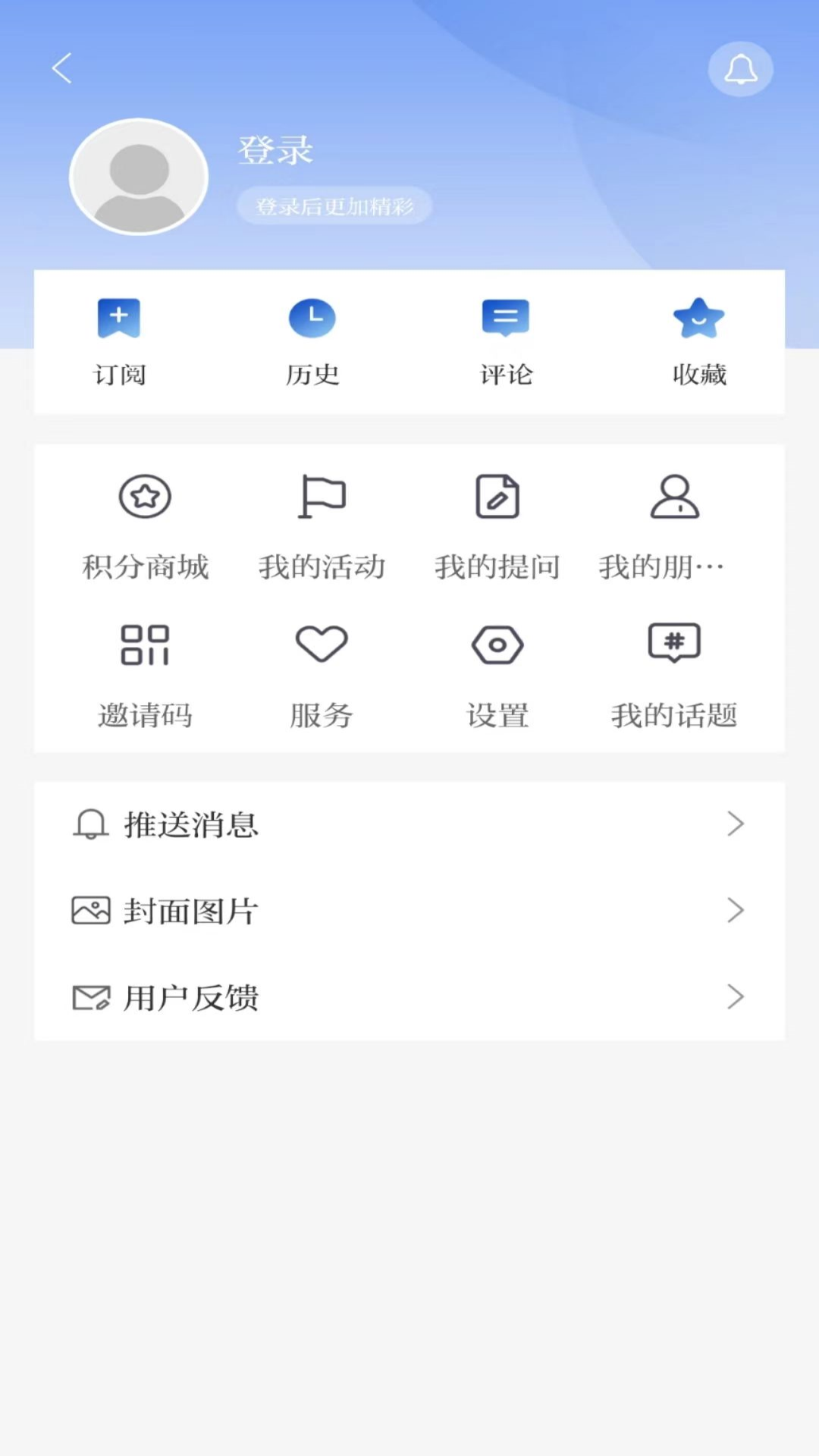Tap 登录 to sign in
819x1456 pixels.
pos(275,150)
